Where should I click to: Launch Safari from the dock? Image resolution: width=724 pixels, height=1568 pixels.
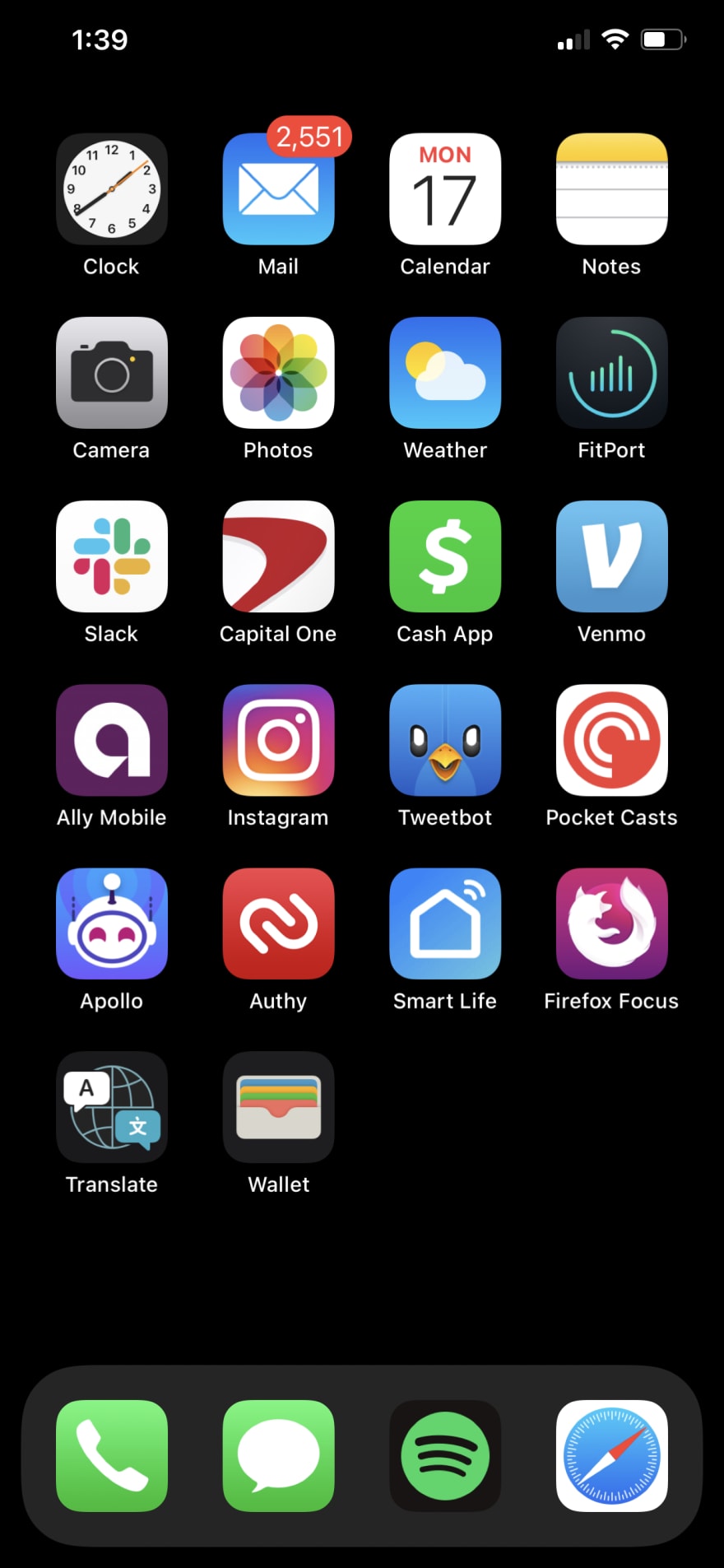point(611,1456)
